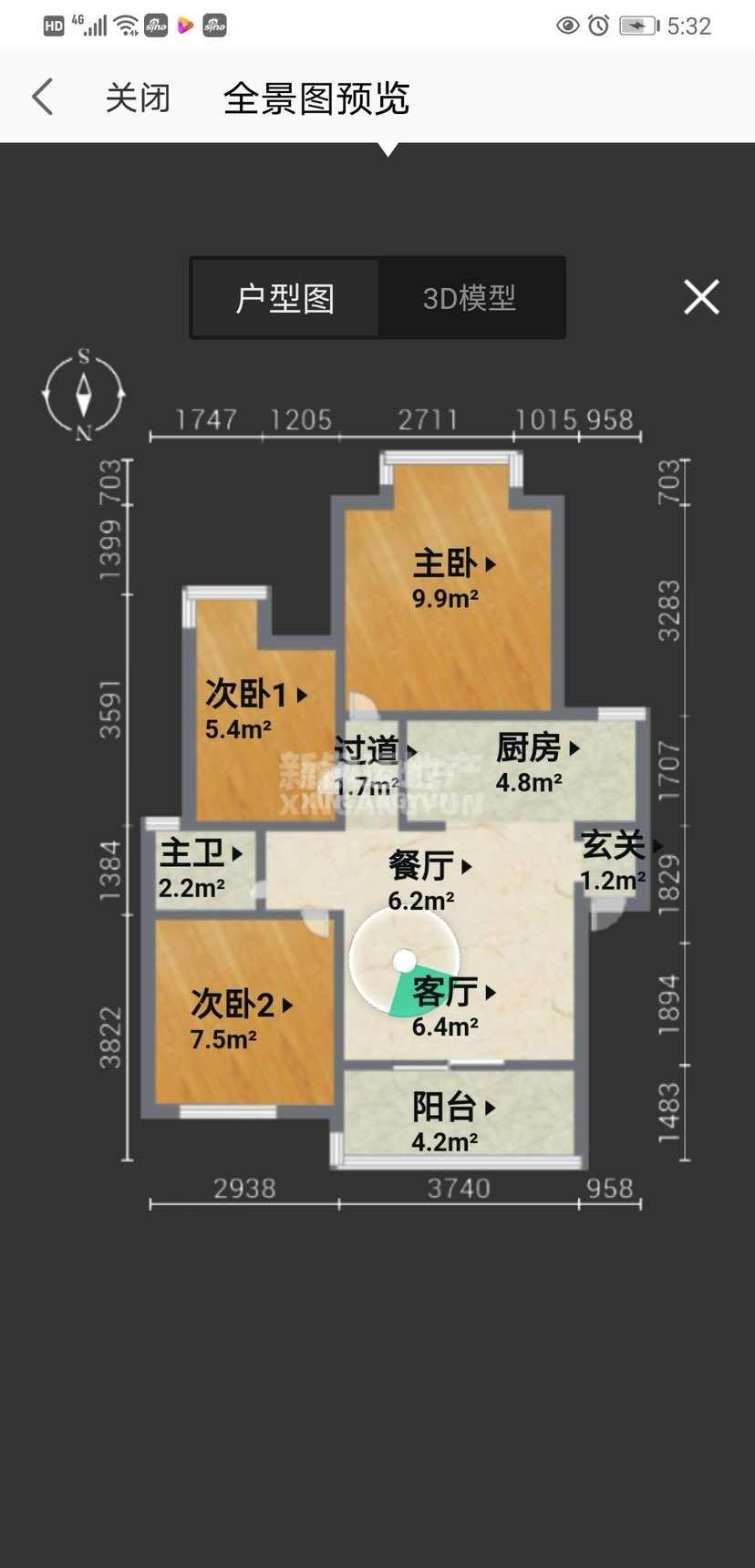Dismiss the floor plan overlay with X
Screen dimensions: 755x1568
(701, 297)
